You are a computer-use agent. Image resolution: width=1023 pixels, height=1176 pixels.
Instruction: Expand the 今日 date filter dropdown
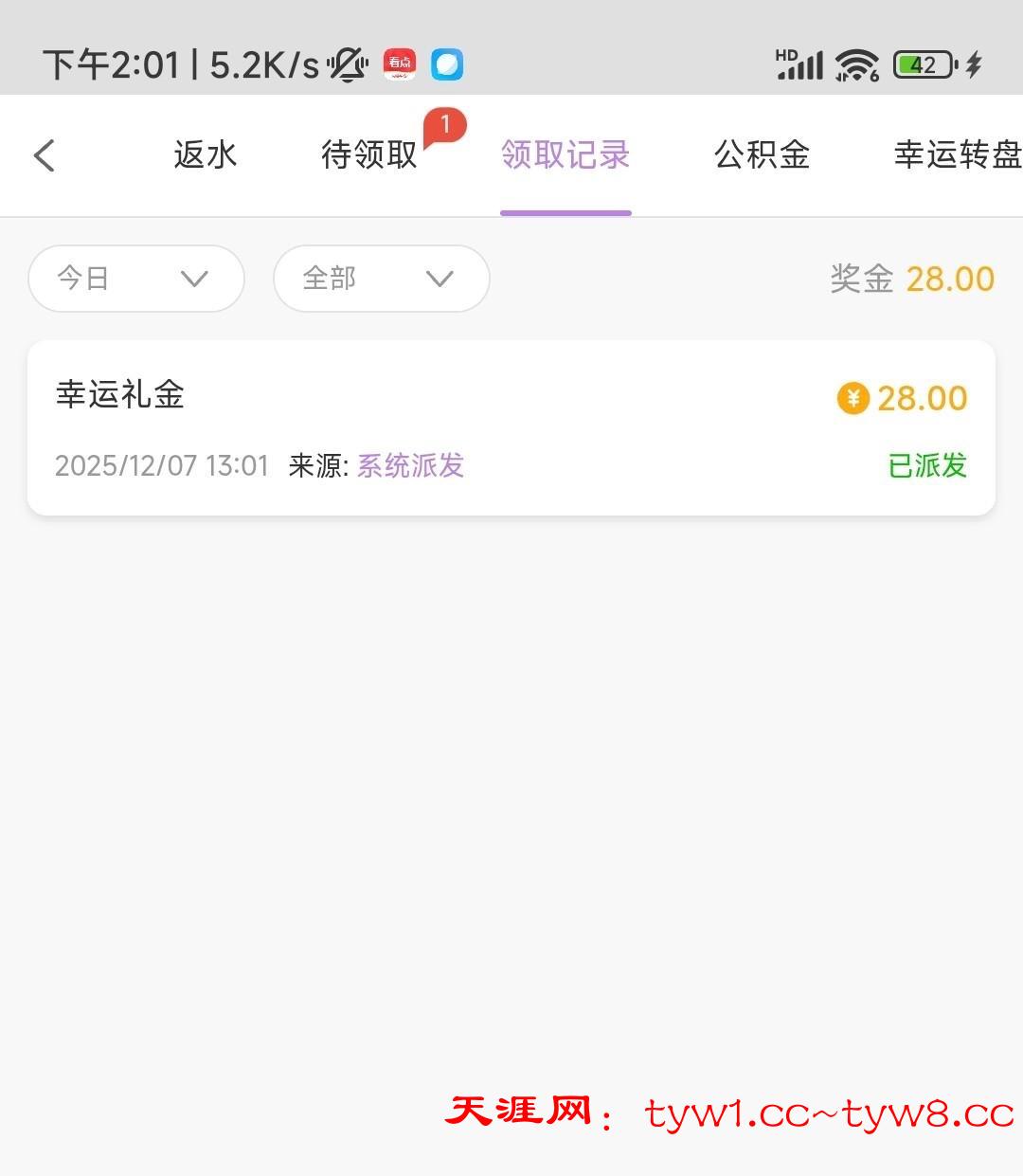tap(136, 279)
